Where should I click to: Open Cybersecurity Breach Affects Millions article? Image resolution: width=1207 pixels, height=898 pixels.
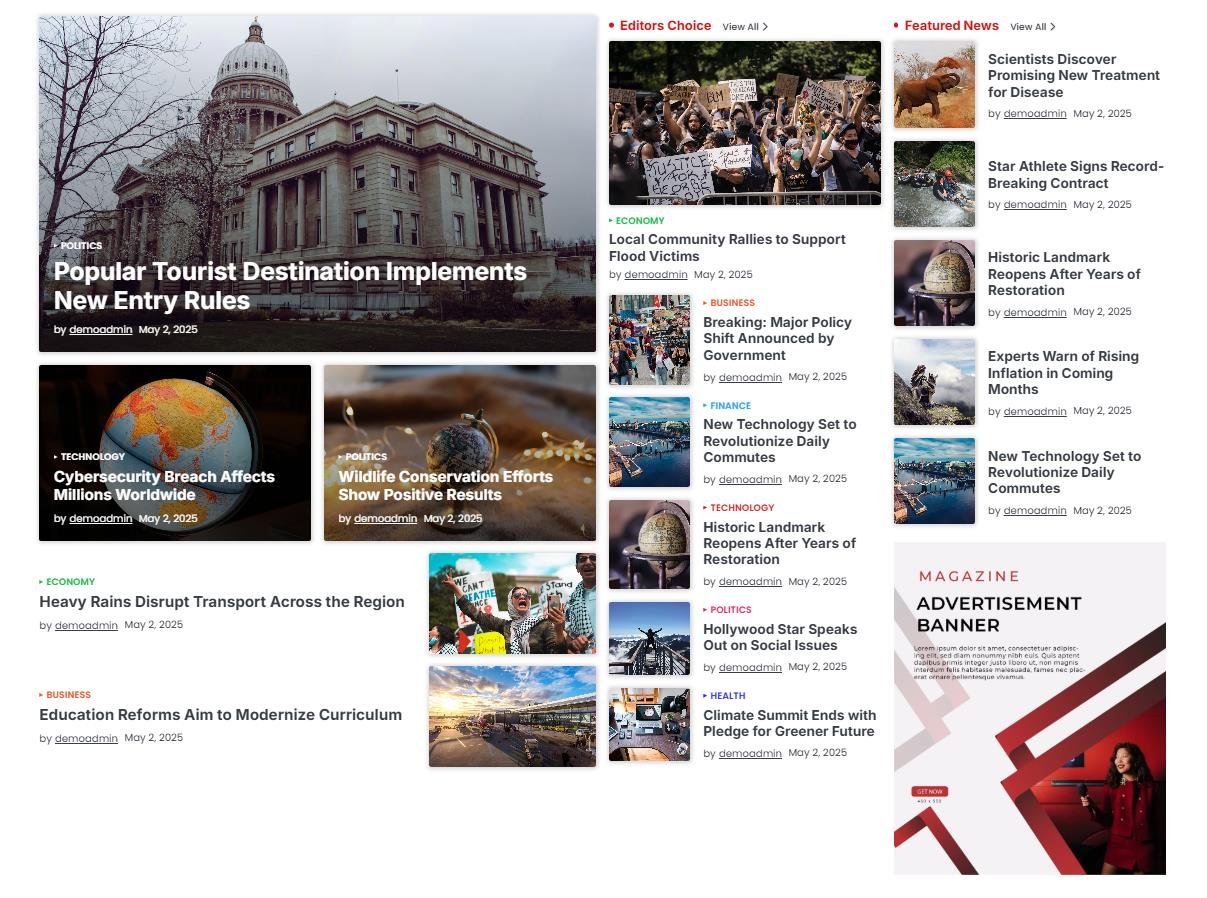(164, 486)
